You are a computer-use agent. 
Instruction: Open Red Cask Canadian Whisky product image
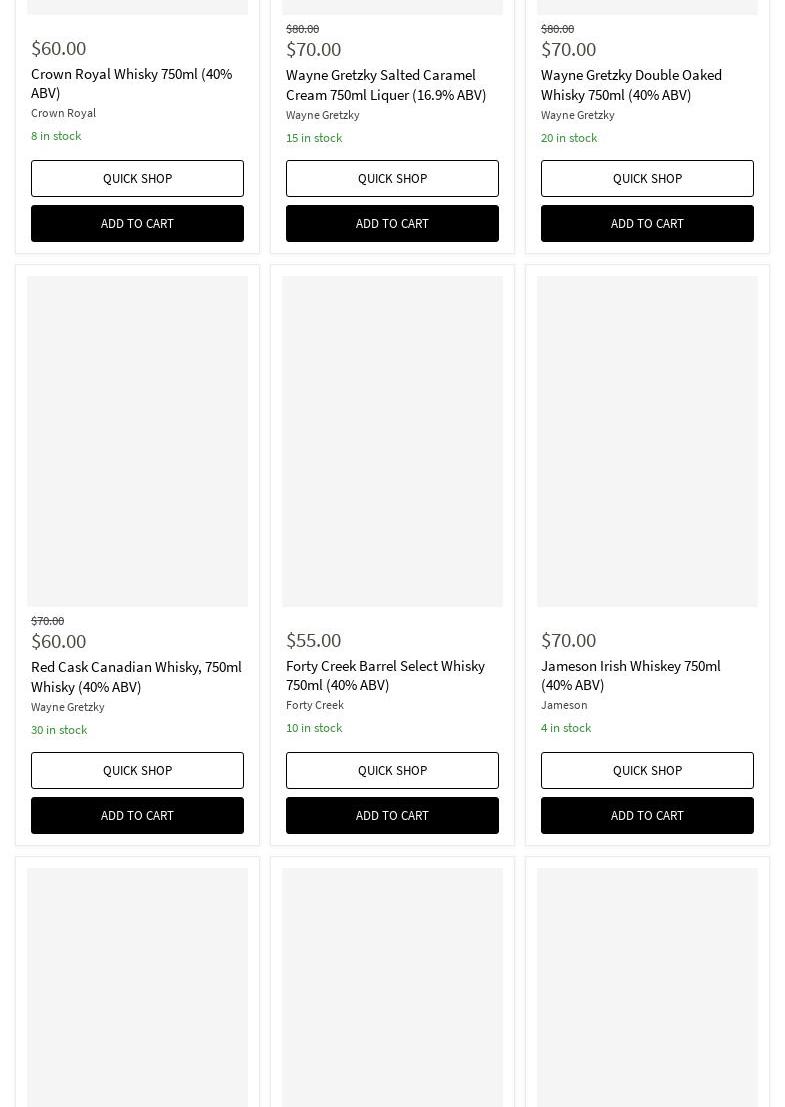[x=137, y=441]
